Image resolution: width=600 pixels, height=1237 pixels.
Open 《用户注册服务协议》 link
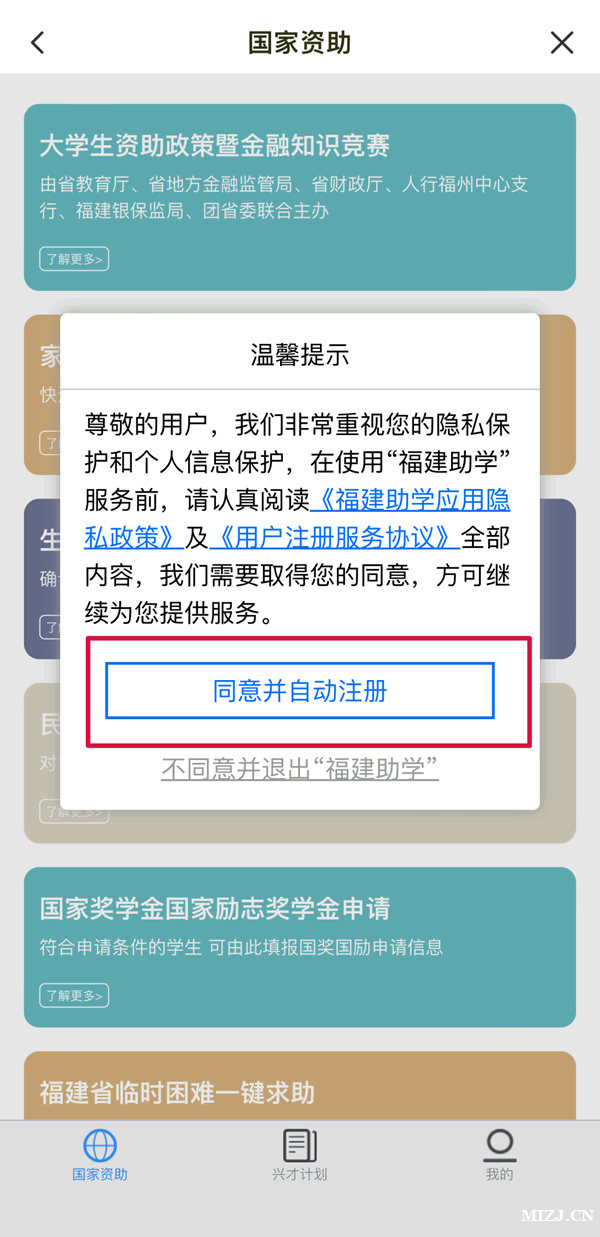point(334,537)
